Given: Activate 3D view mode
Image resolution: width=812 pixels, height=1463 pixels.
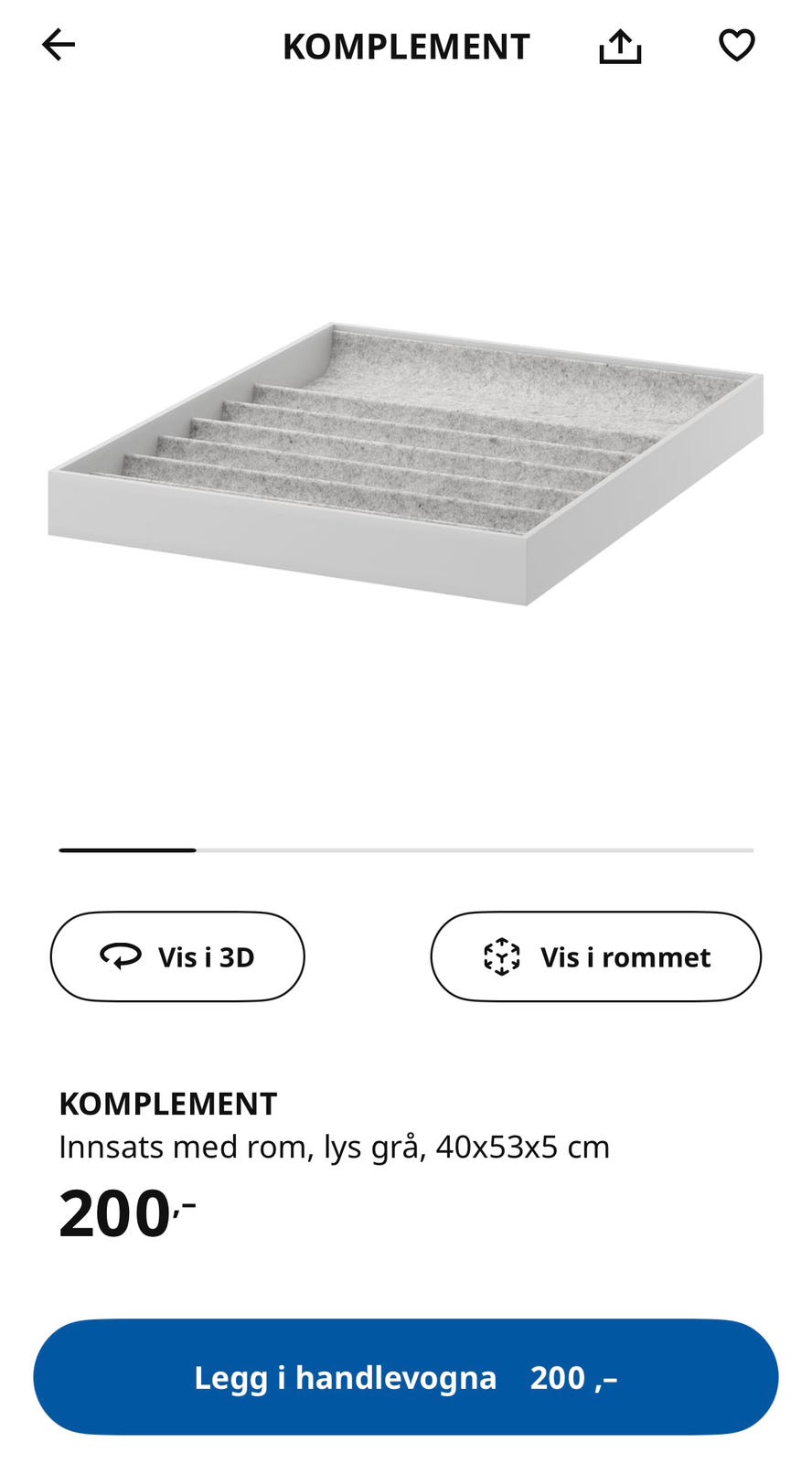Looking at the screenshot, I should tap(177, 956).
